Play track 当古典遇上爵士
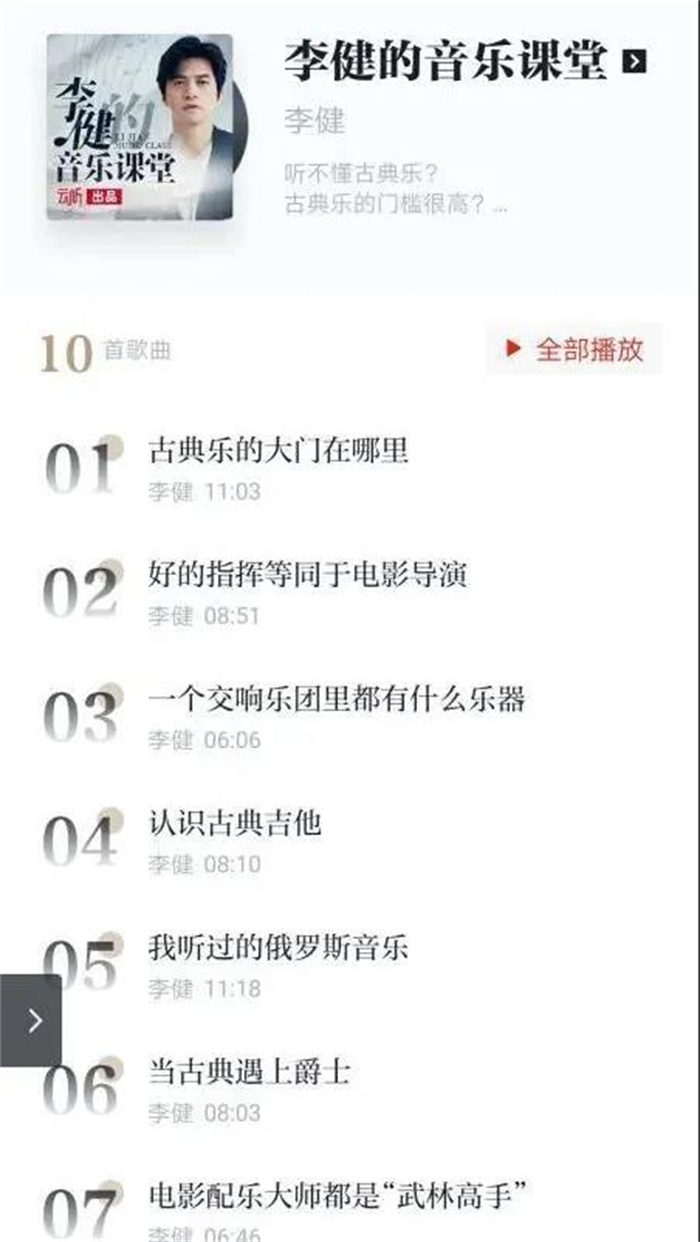The height and width of the screenshot is (1242, 700). tap(249, 1072)
